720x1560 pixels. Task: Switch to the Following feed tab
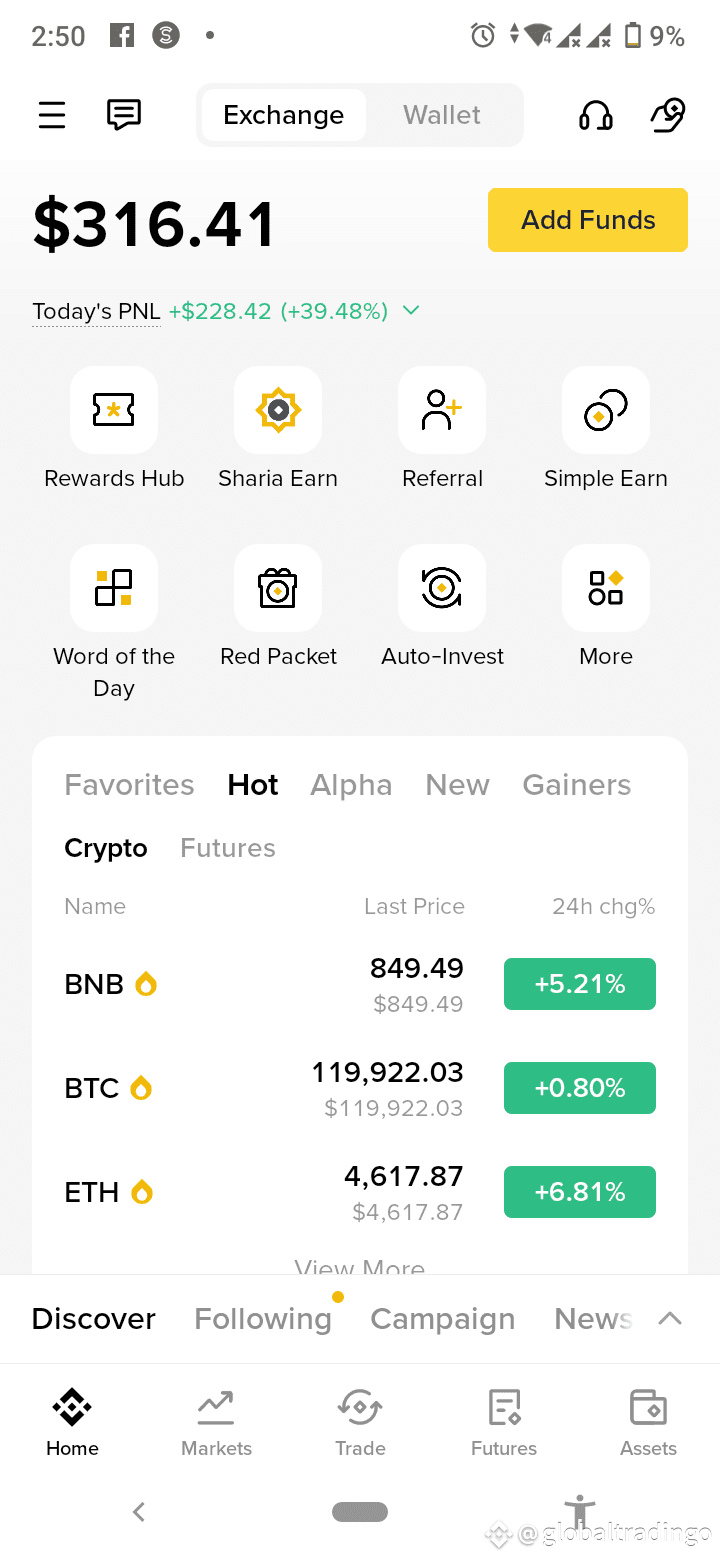[x=263, y=1319]
